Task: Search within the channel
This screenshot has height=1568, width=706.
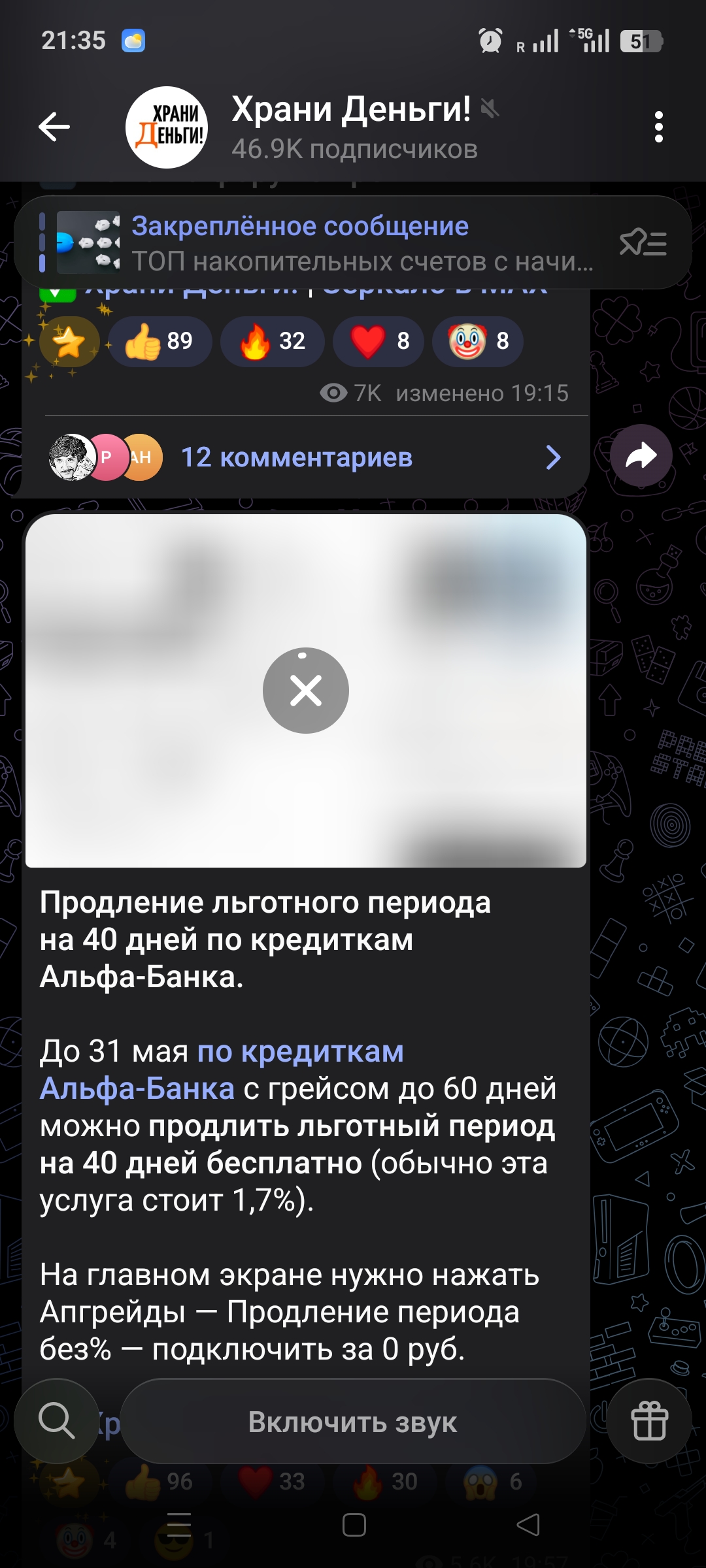Action: point(56,1421)
